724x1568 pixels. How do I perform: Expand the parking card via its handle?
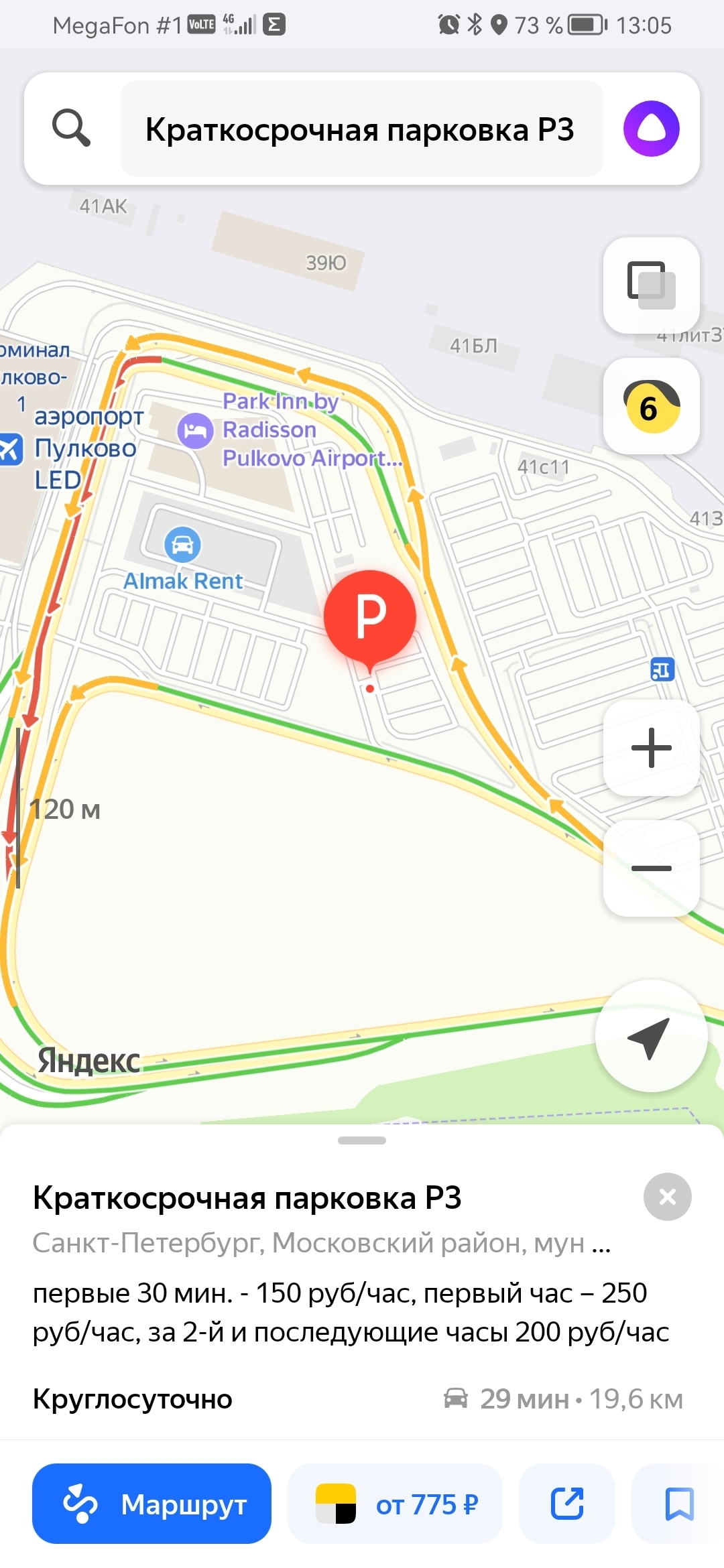coord(362,1140)
